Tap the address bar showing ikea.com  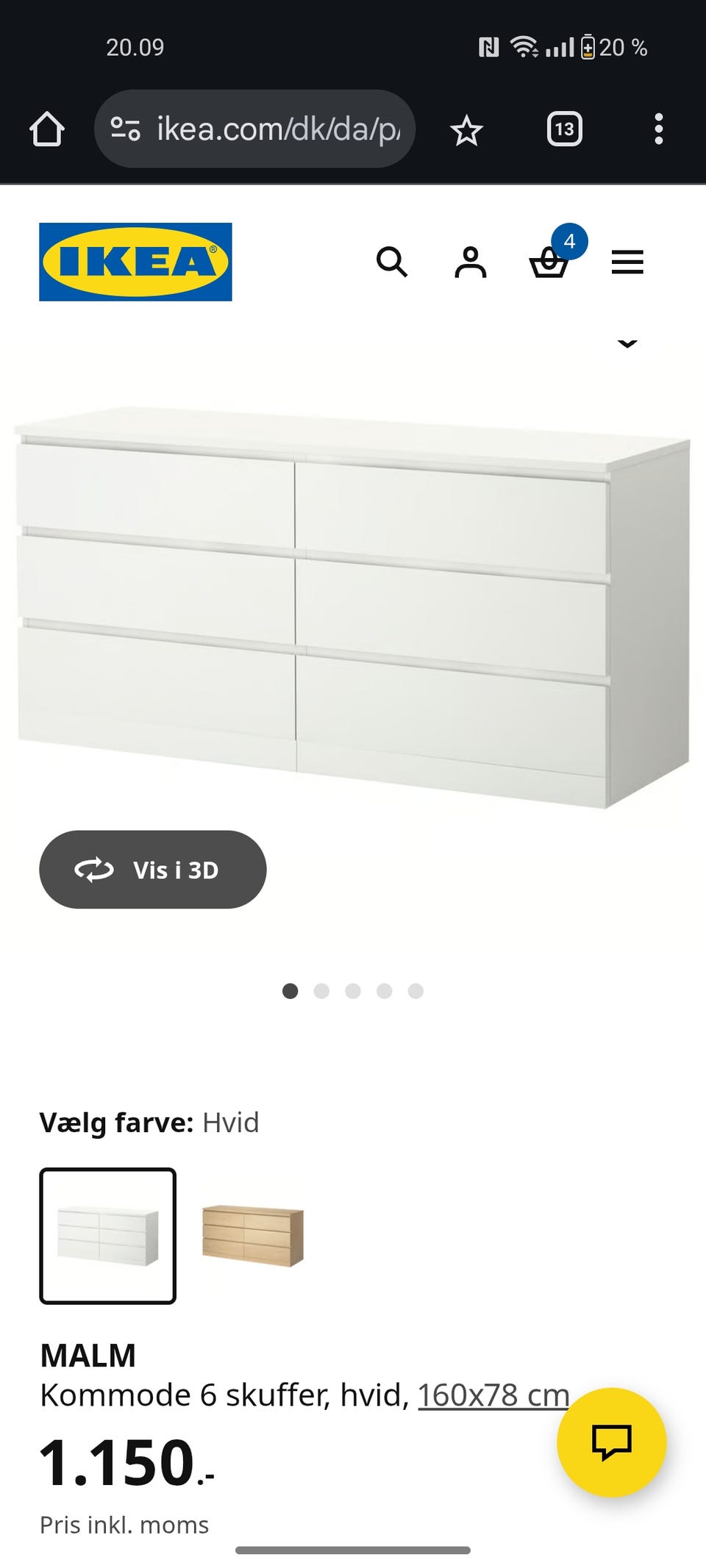tap(257, 129)
